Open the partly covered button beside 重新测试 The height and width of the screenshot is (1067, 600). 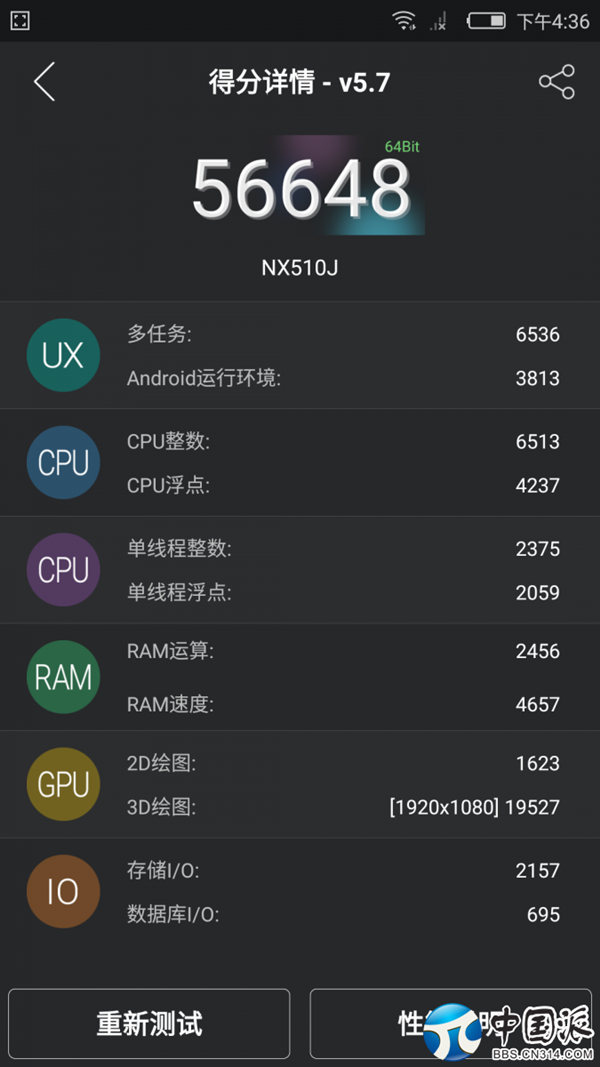click(x=450, y=1023)
